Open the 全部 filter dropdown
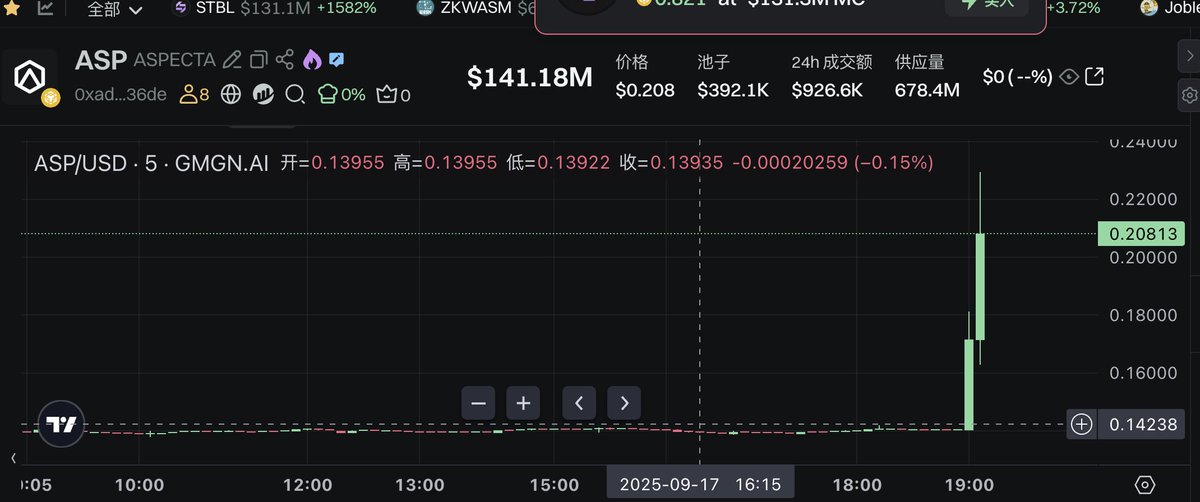 (x=115, y=9)
